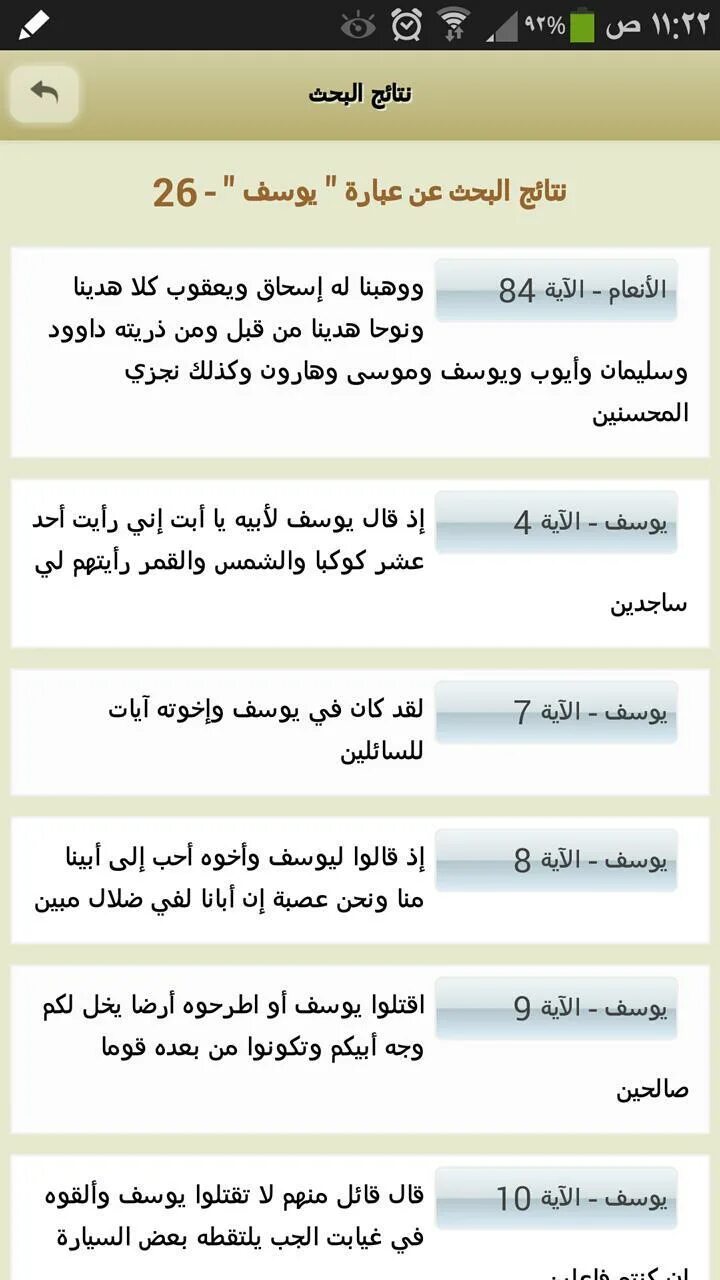Tap the back arrow in the top bar

tap(42, 92)
